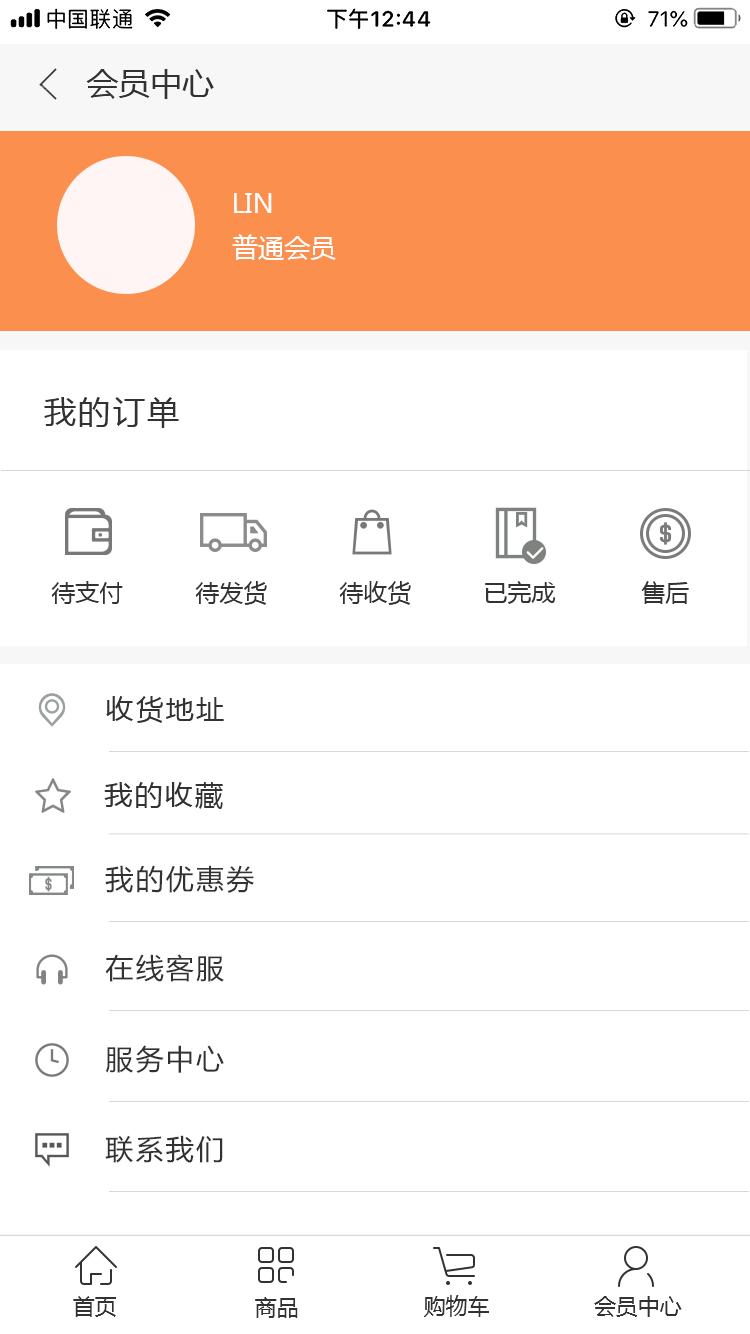Open 我的优惠券 coupons
Viewport: 750px width, 1334px height.
[x=375, y=880]
